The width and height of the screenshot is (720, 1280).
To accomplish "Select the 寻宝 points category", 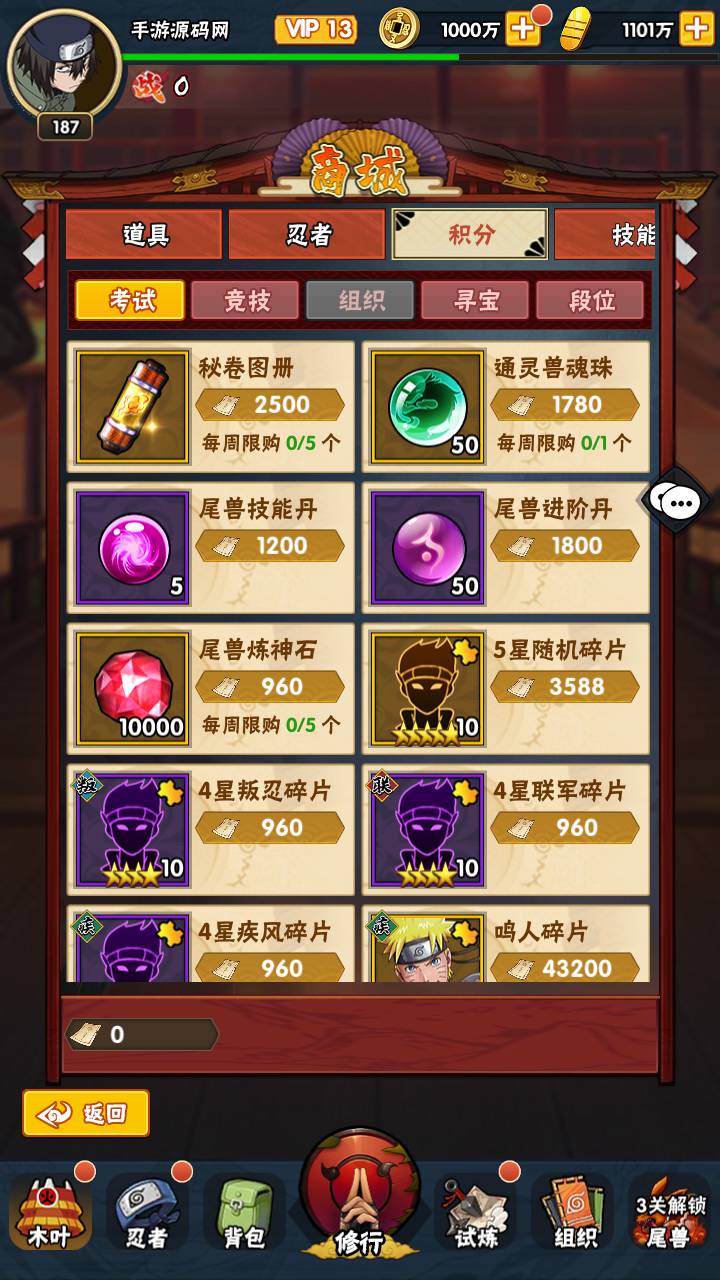I will [x=475, y=300].
